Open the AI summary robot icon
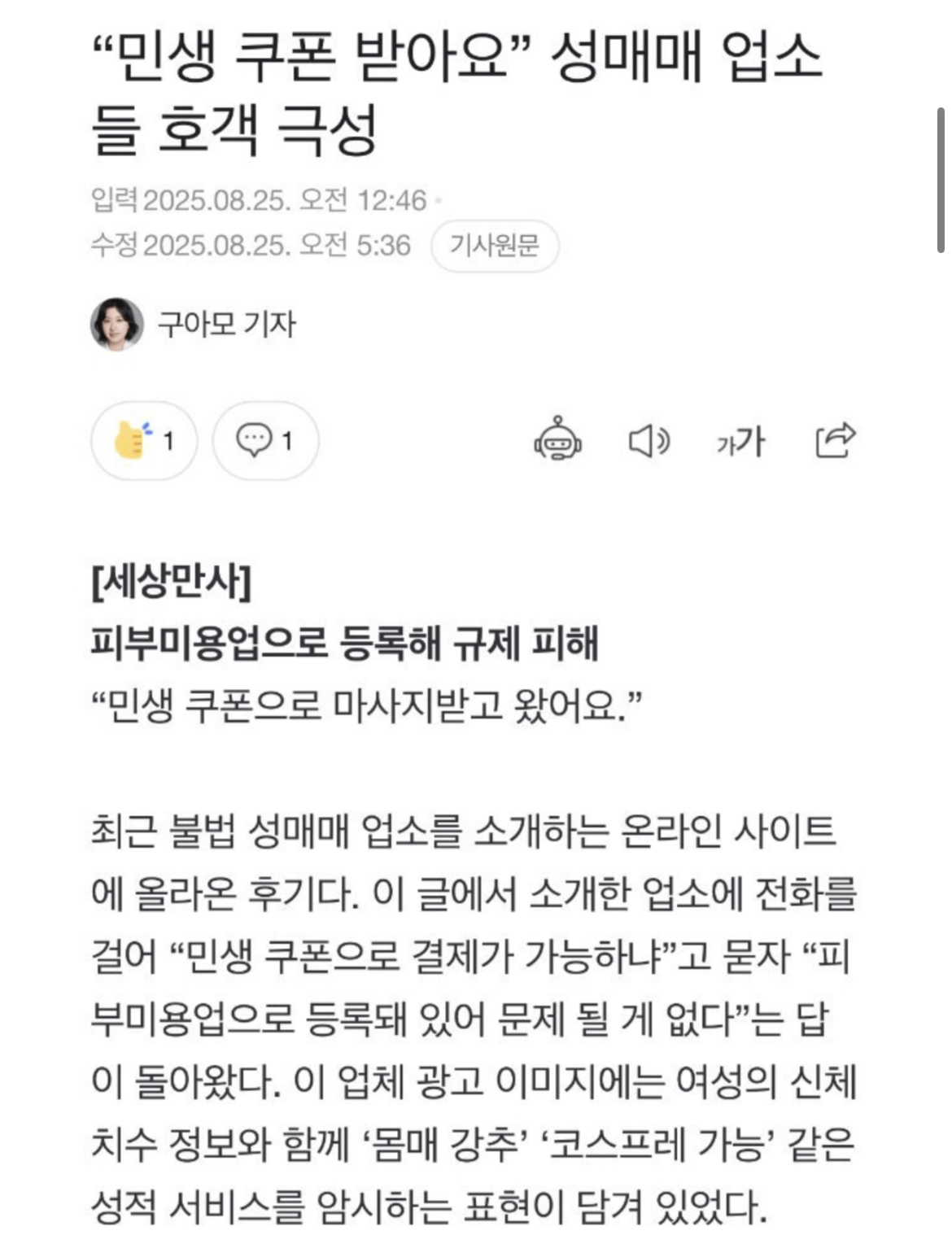The height and width of the screenshot is (1257, 952). [x=557, y=440]
